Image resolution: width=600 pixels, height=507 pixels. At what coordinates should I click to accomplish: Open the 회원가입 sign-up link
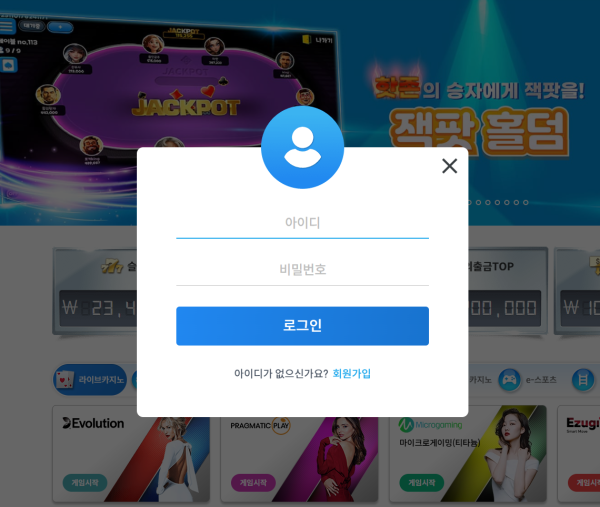click(351, 373)
